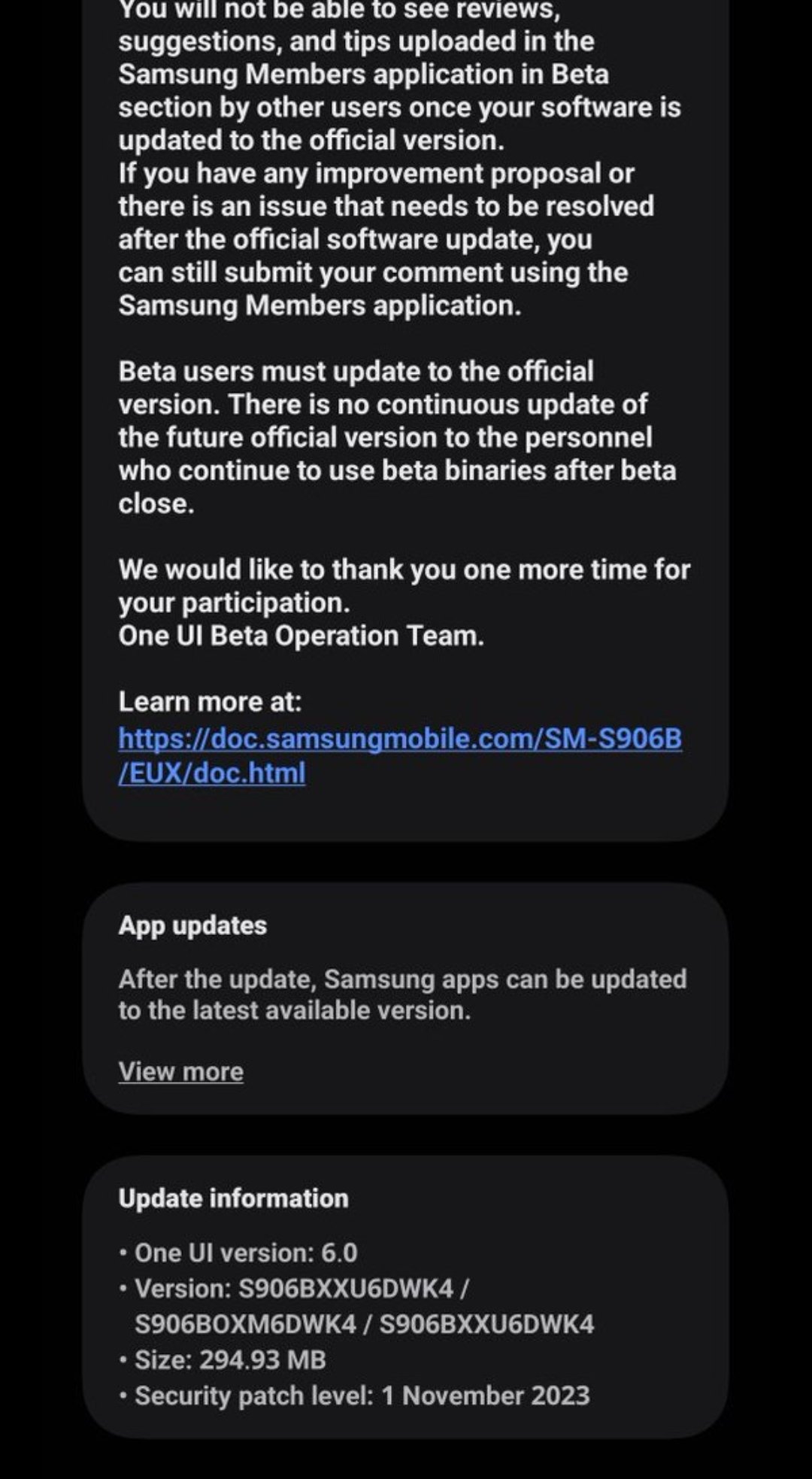Tap View more under App updates

180,1071
